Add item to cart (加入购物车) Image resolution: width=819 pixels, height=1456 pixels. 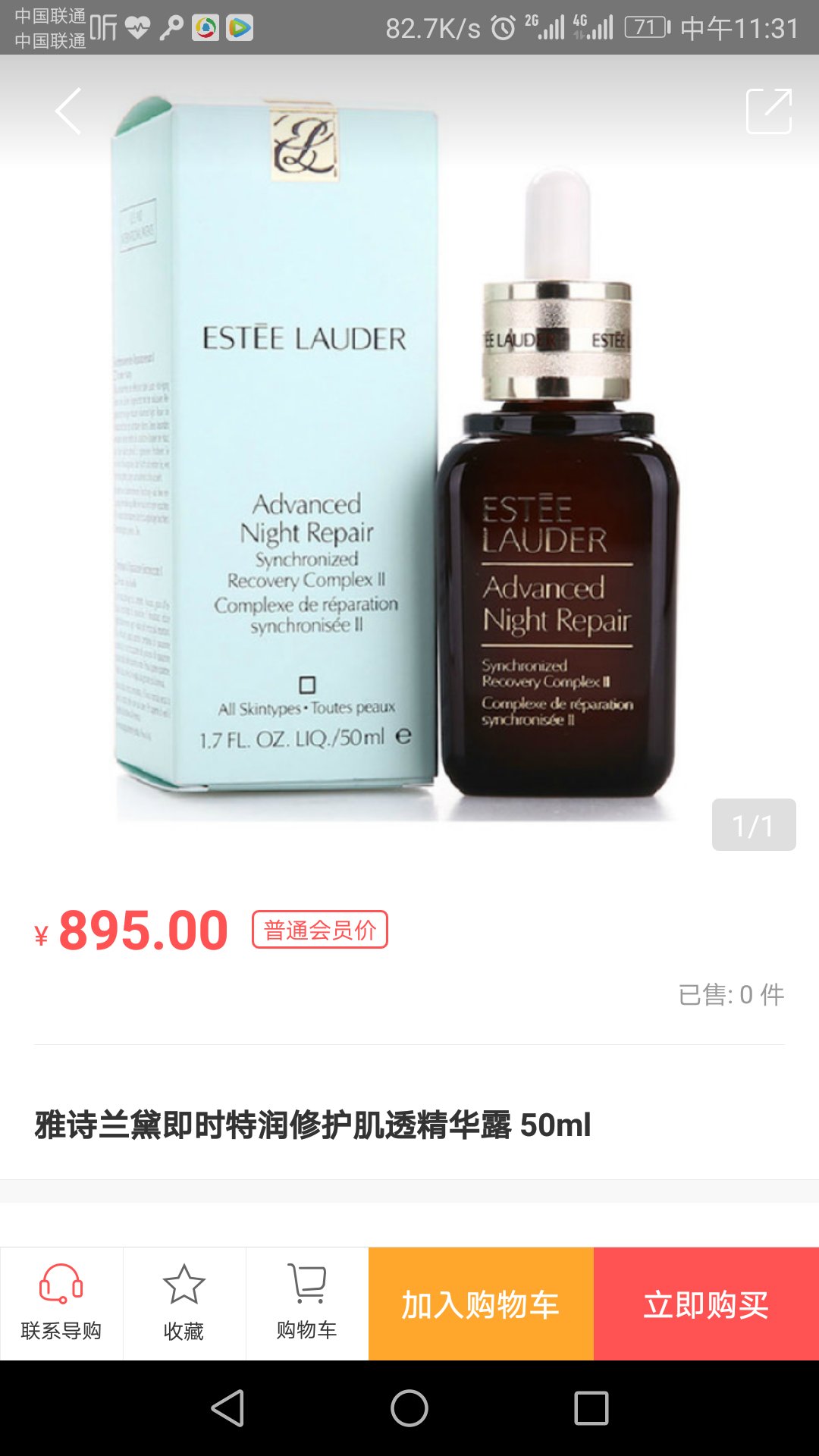(x=481, y=1304)
